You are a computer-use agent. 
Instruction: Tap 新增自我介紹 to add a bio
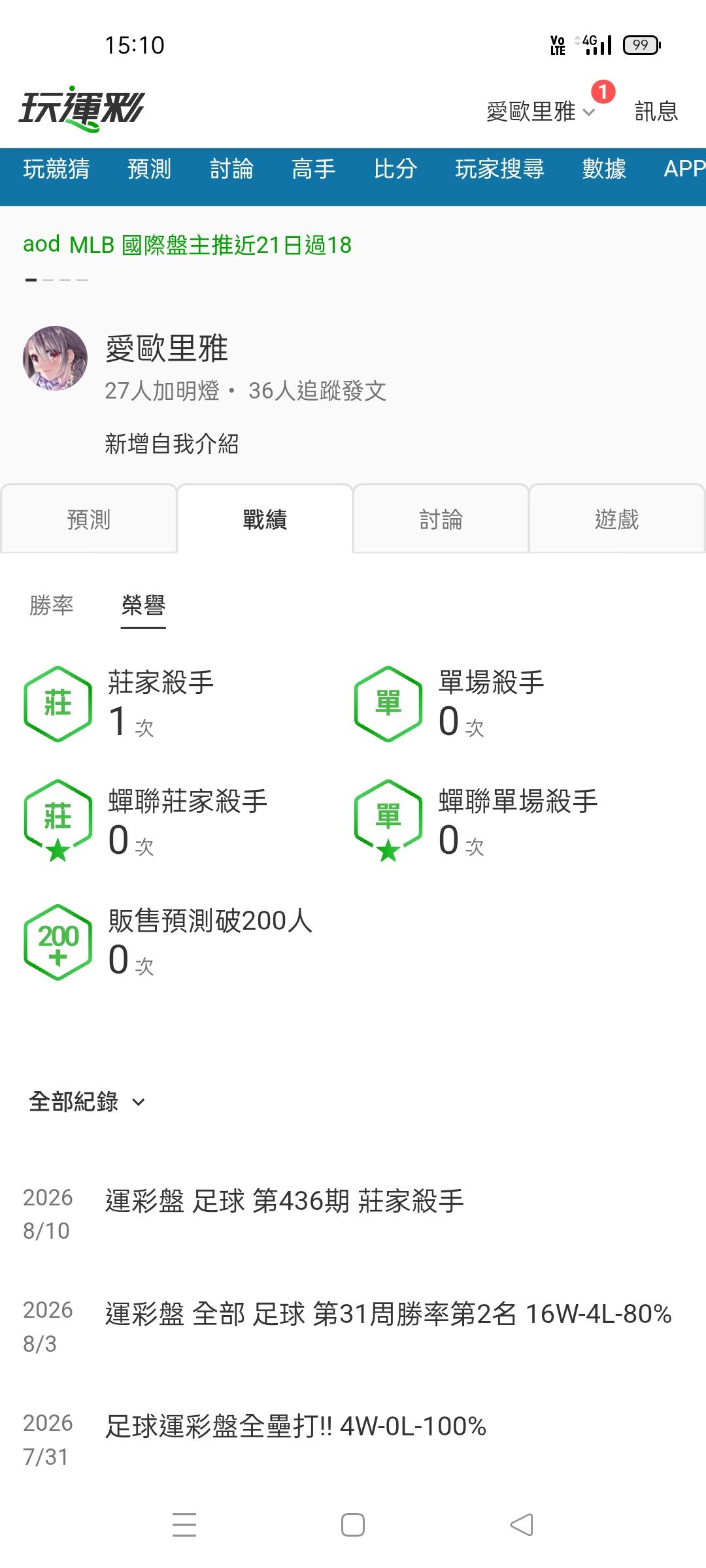click(172, 444)
